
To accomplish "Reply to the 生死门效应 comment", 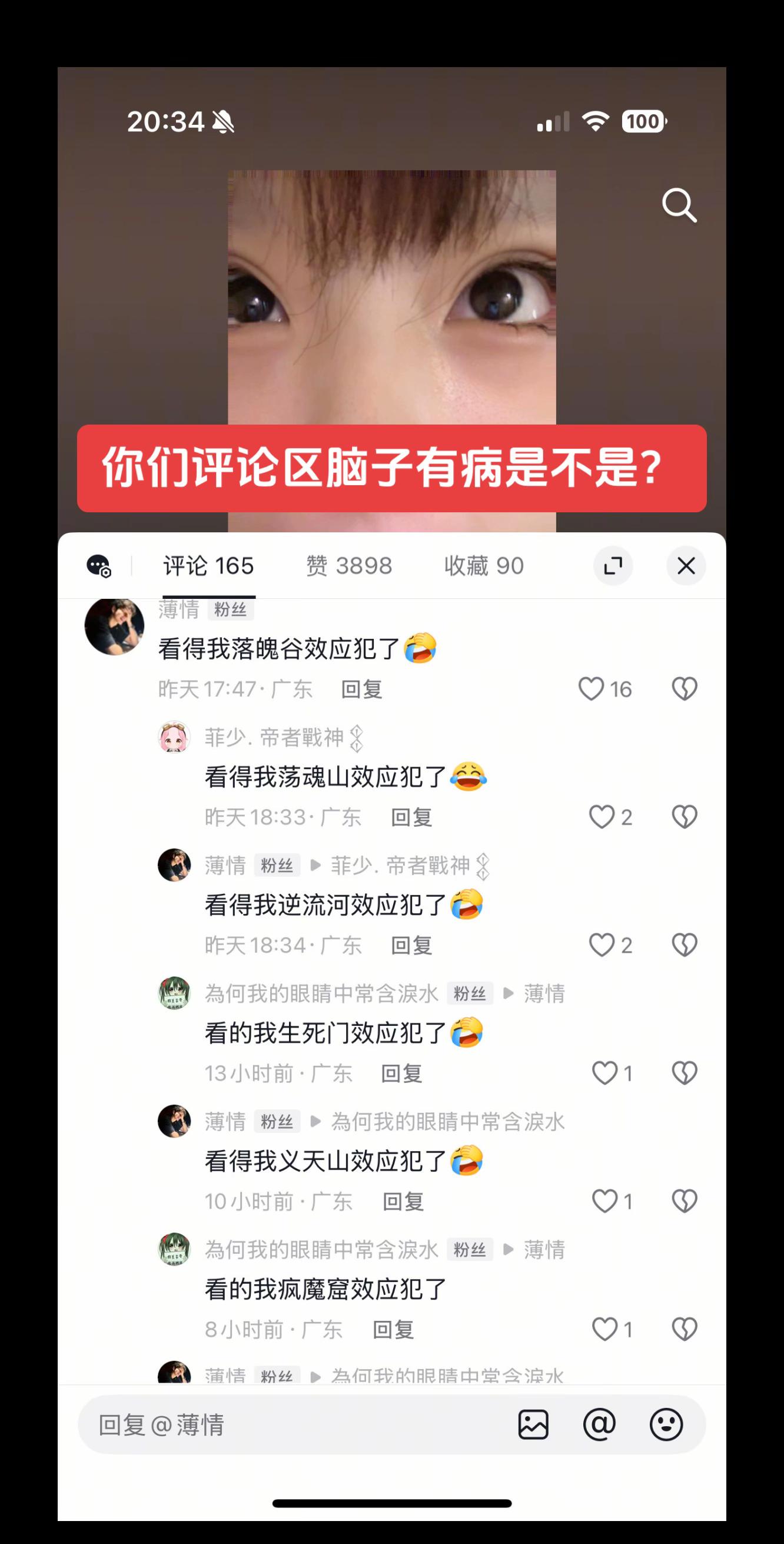I will (x=402, y=1073).
